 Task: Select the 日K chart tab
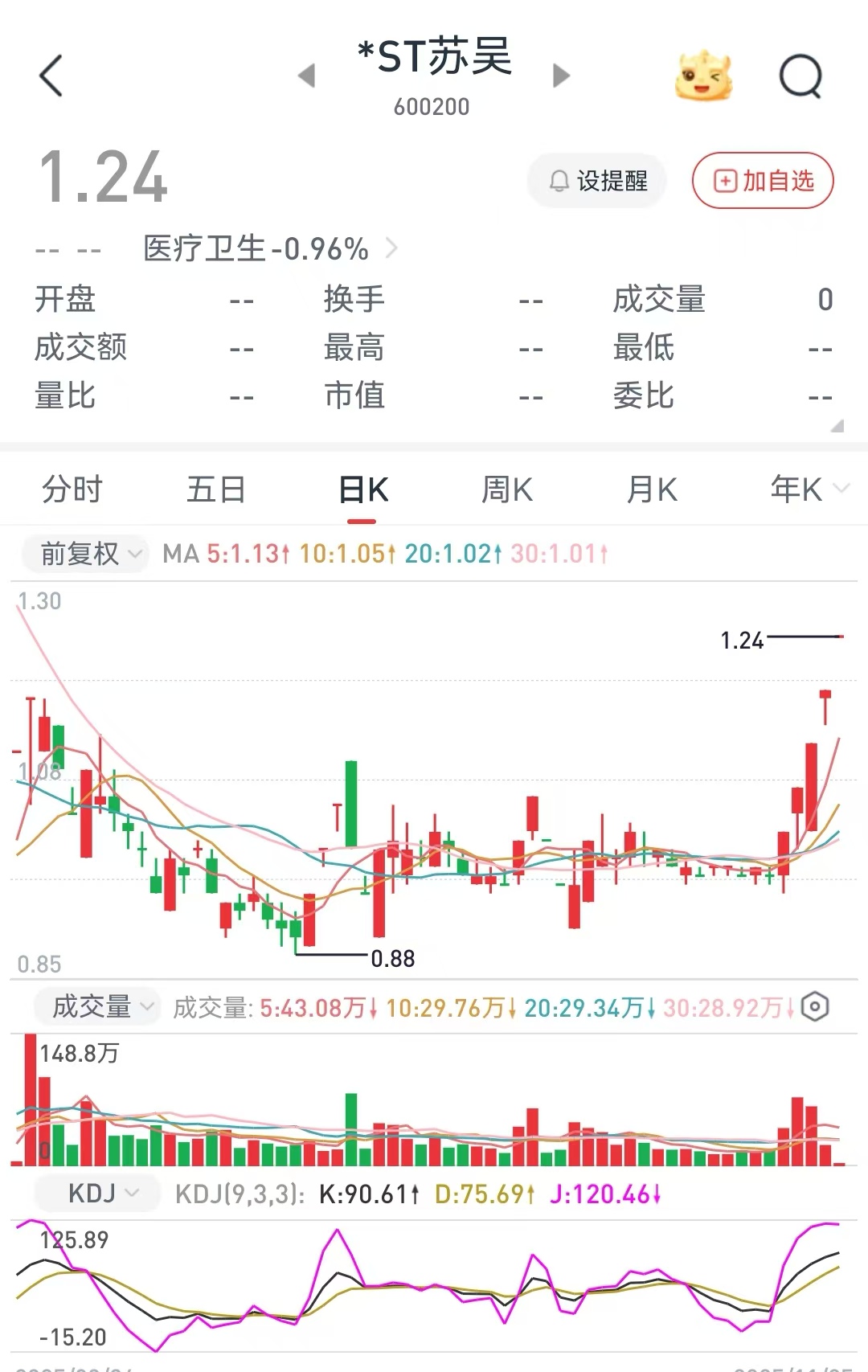point(362,489)
